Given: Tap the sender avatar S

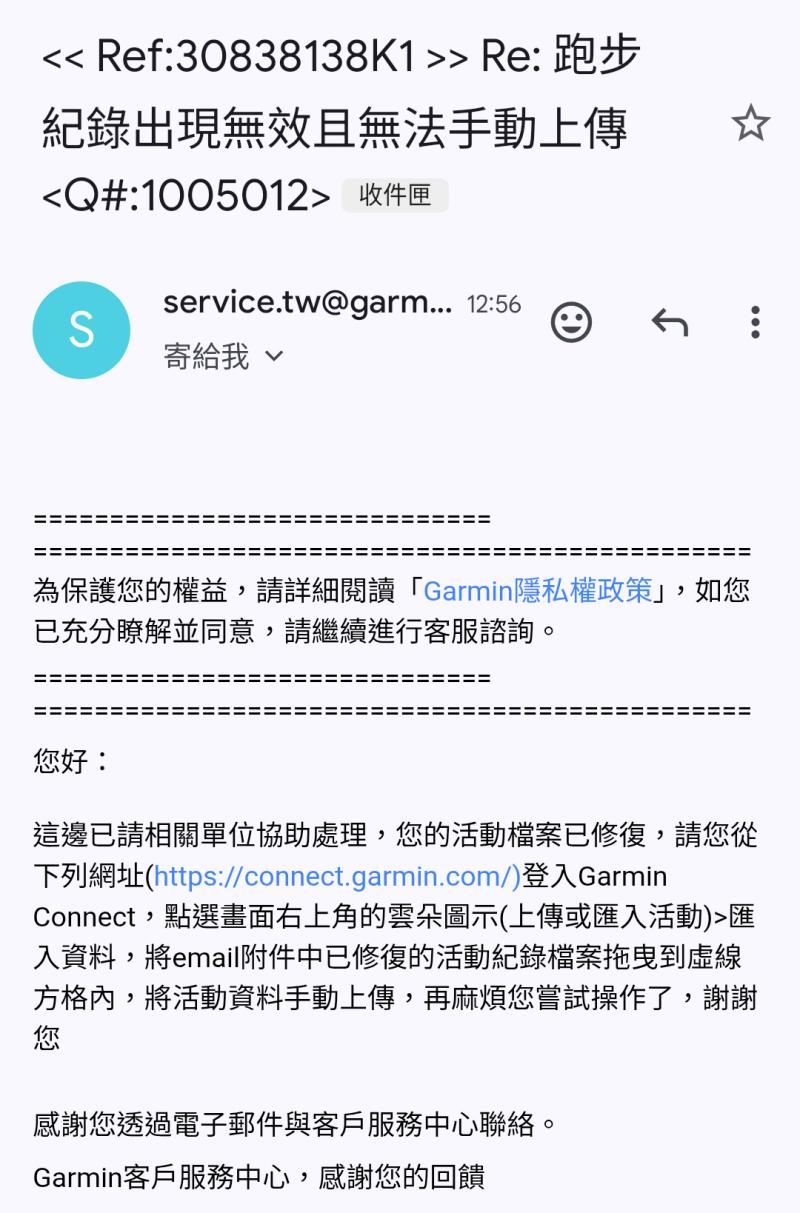Looking at the screenshot, I should (x=81, y=330).
